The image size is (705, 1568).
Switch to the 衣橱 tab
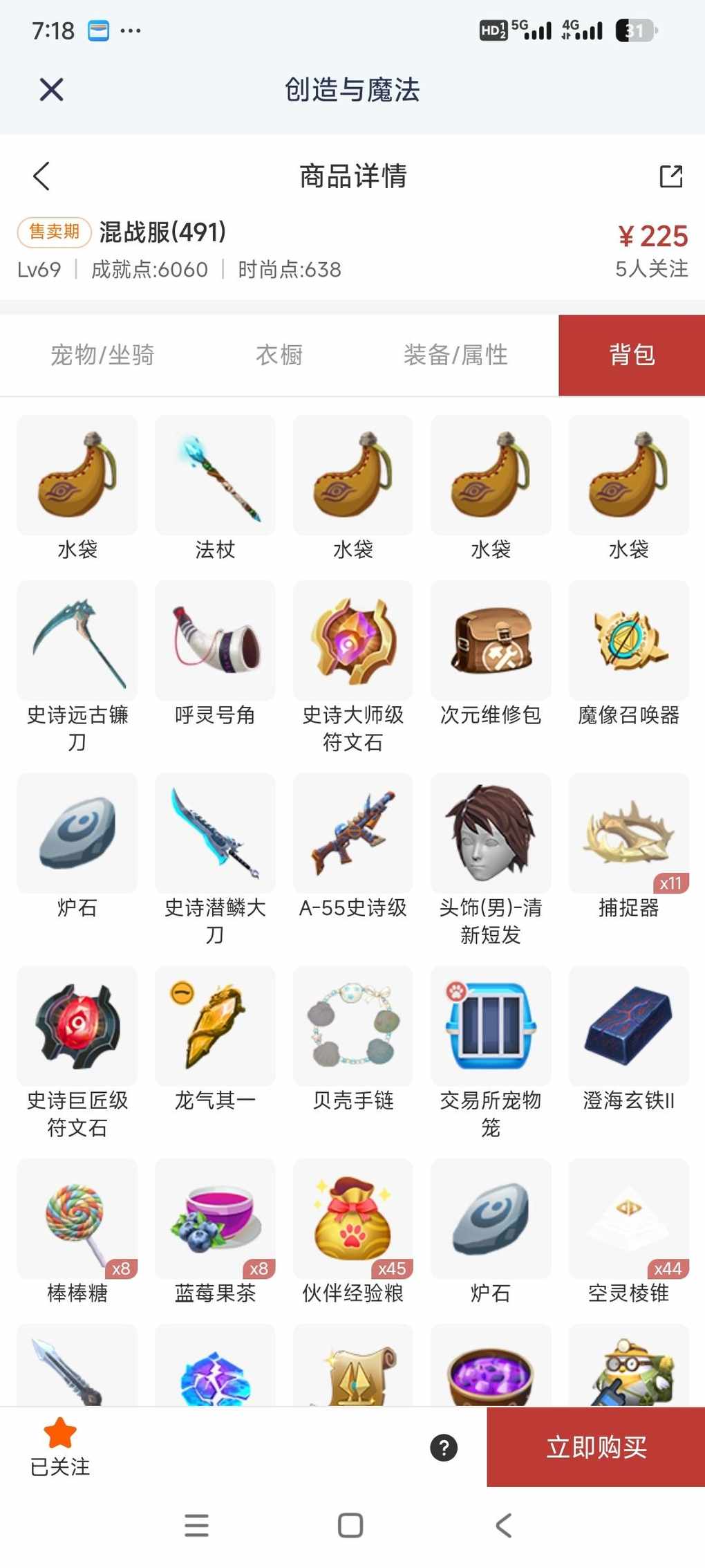click(x=279, y=355)
